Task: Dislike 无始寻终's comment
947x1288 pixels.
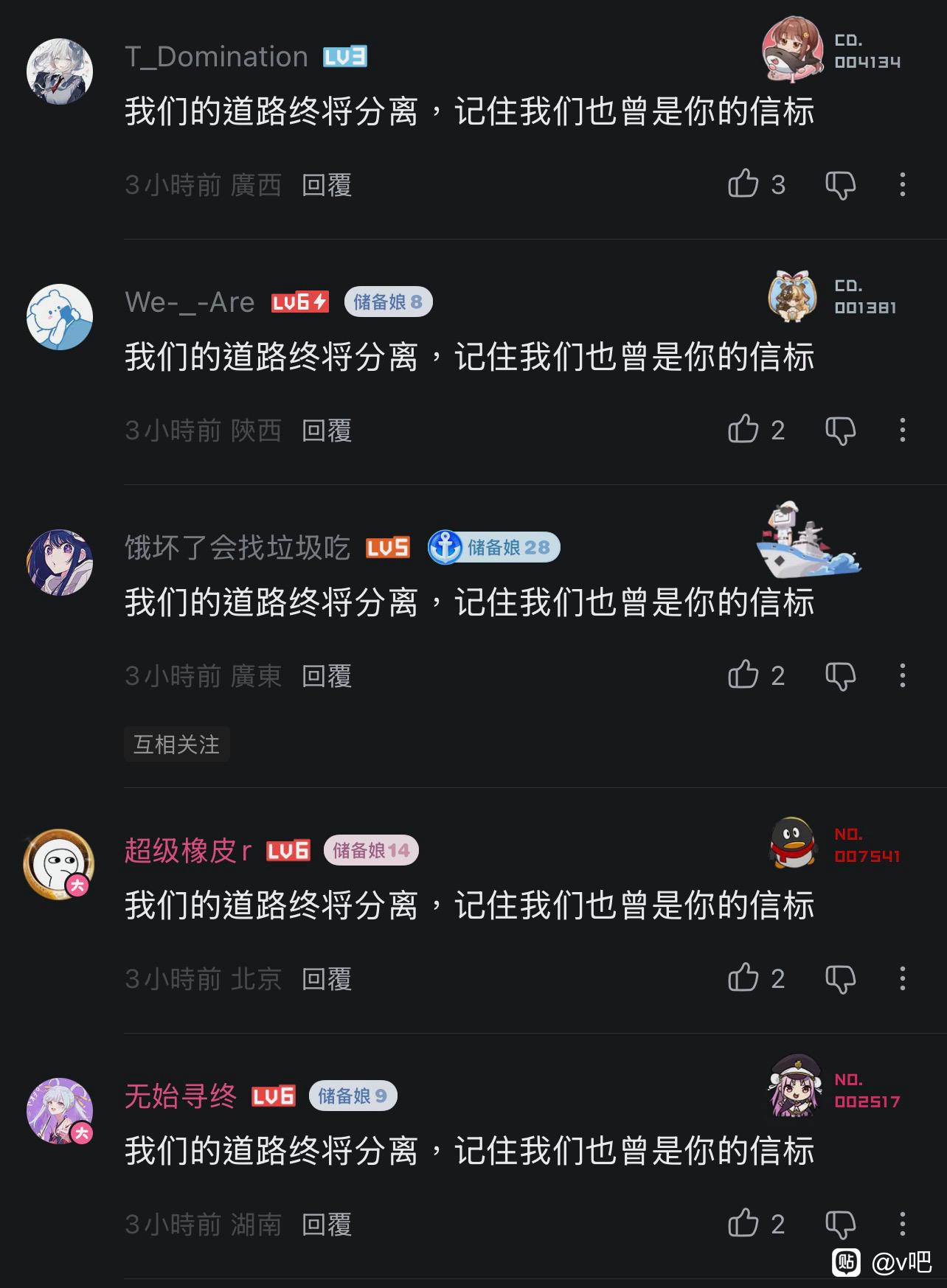Action: pos(840,1225)
